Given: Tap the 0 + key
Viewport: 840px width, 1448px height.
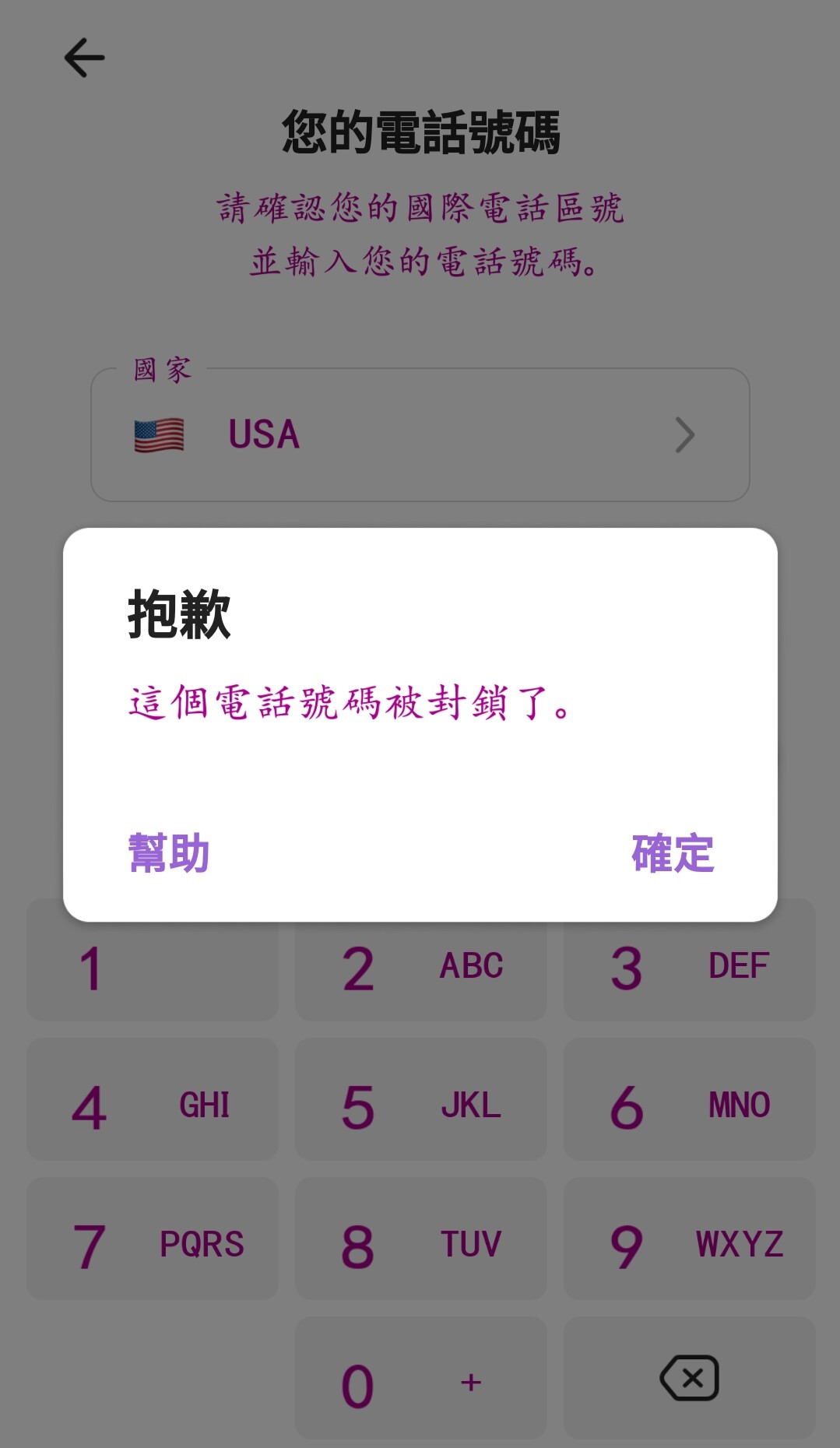Looking at the screenshot, I should pos(420,1378).
